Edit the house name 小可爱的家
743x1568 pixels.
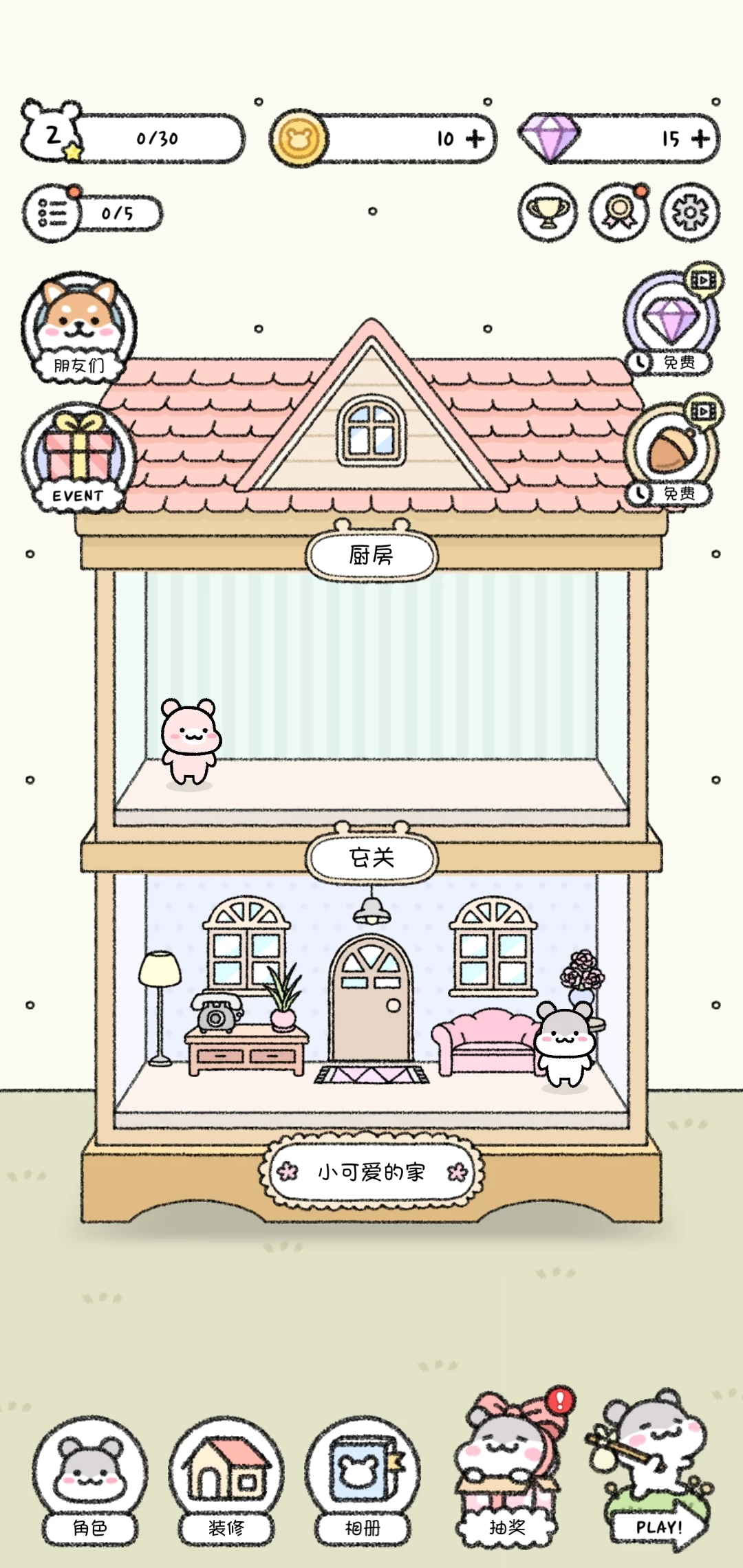pyautogui.click(x=371, y=1171)
